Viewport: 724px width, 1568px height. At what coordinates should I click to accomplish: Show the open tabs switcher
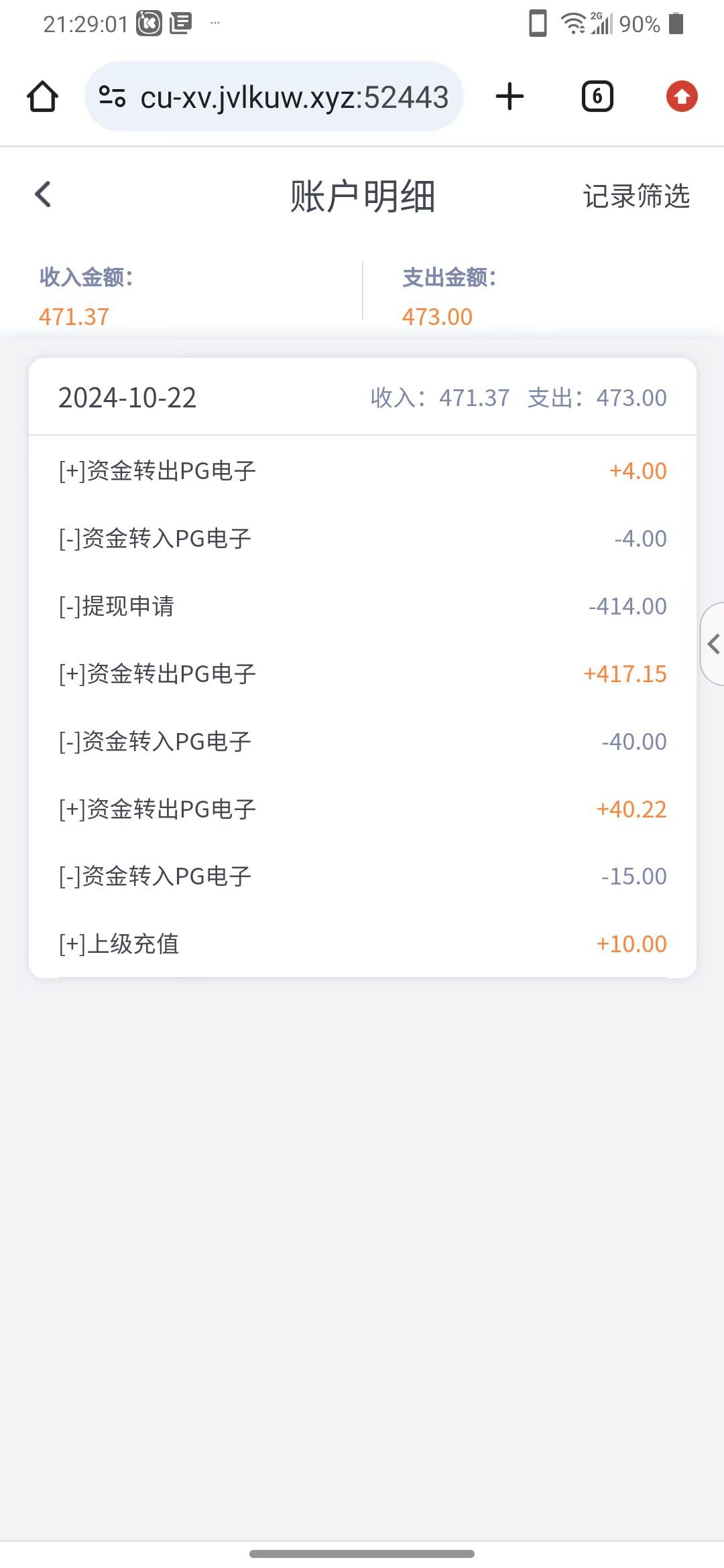click(597, 96)
